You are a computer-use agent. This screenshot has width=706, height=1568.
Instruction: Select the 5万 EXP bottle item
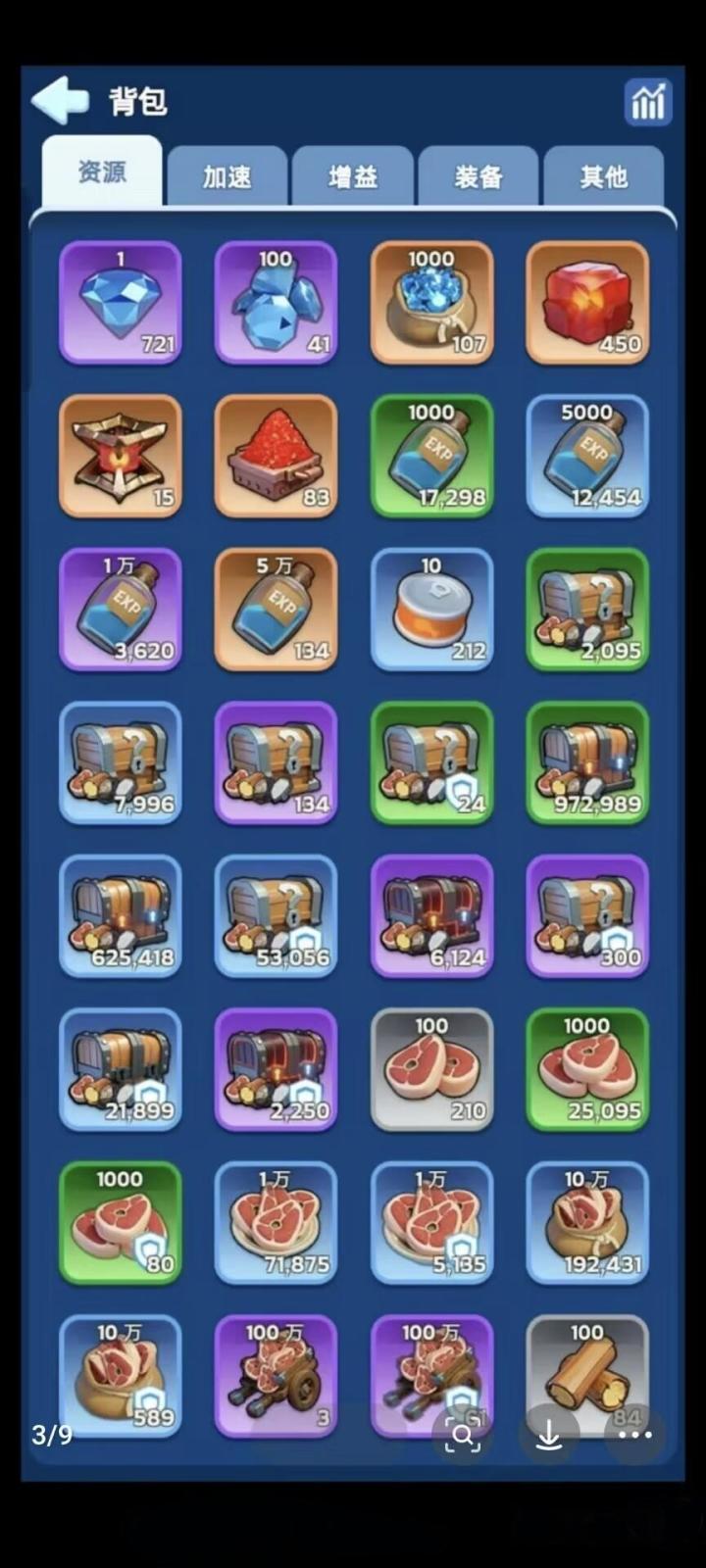pyautogui.click(x=276, y=610)
